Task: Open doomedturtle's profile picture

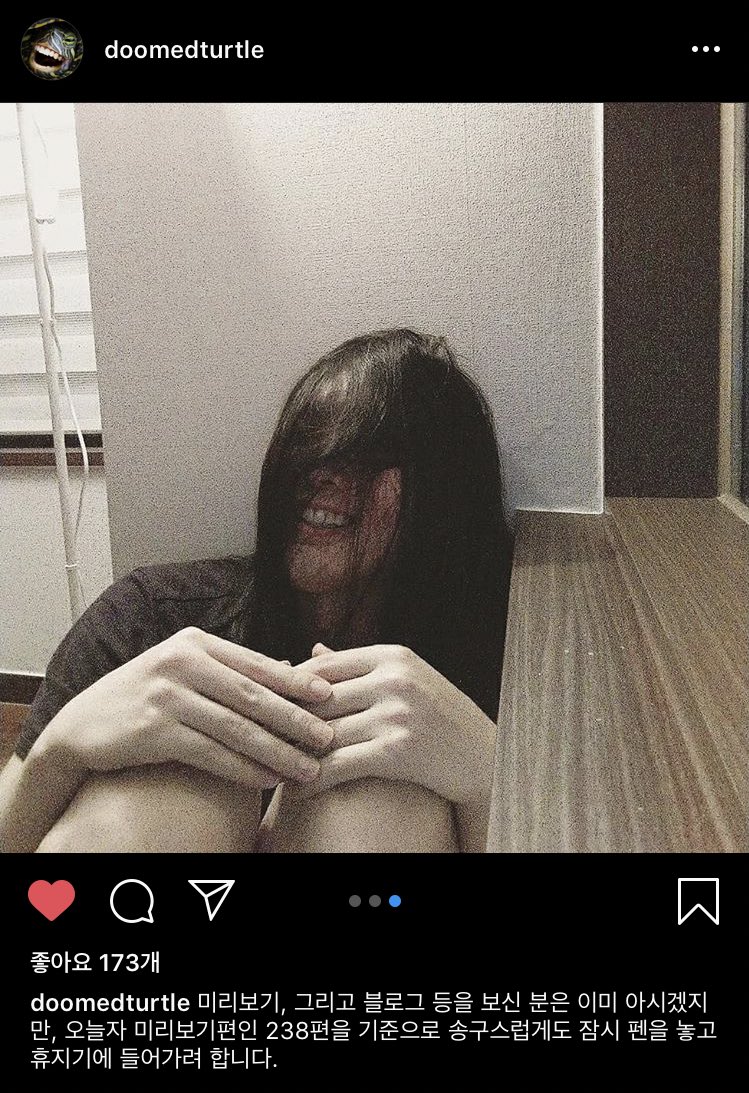Action: point(51,49)
